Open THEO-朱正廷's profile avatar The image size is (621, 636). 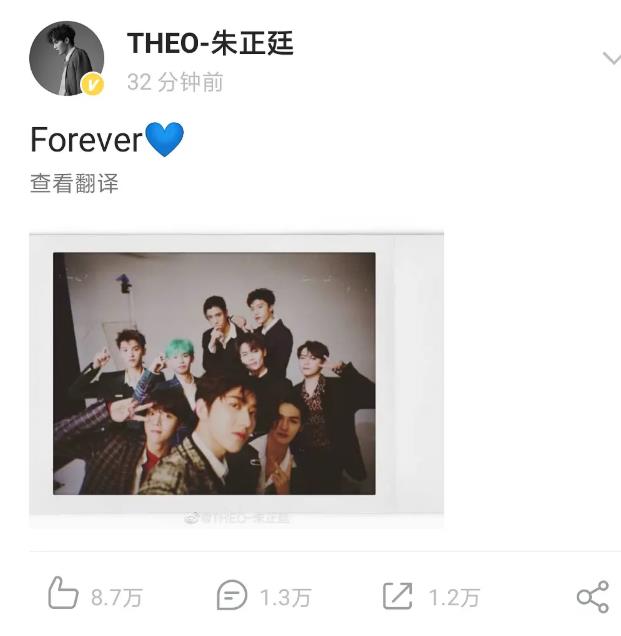click(66, 58)
